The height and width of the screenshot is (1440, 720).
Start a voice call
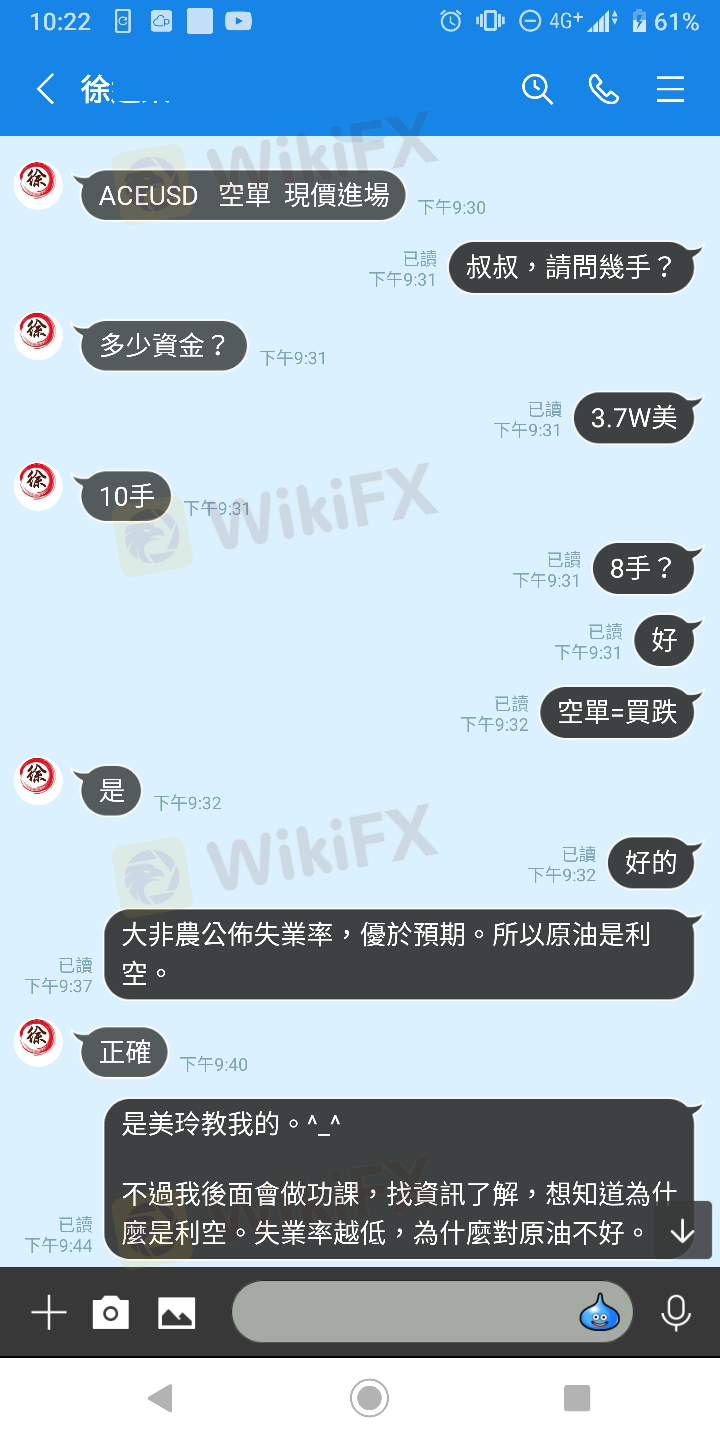tap(603, 89)
